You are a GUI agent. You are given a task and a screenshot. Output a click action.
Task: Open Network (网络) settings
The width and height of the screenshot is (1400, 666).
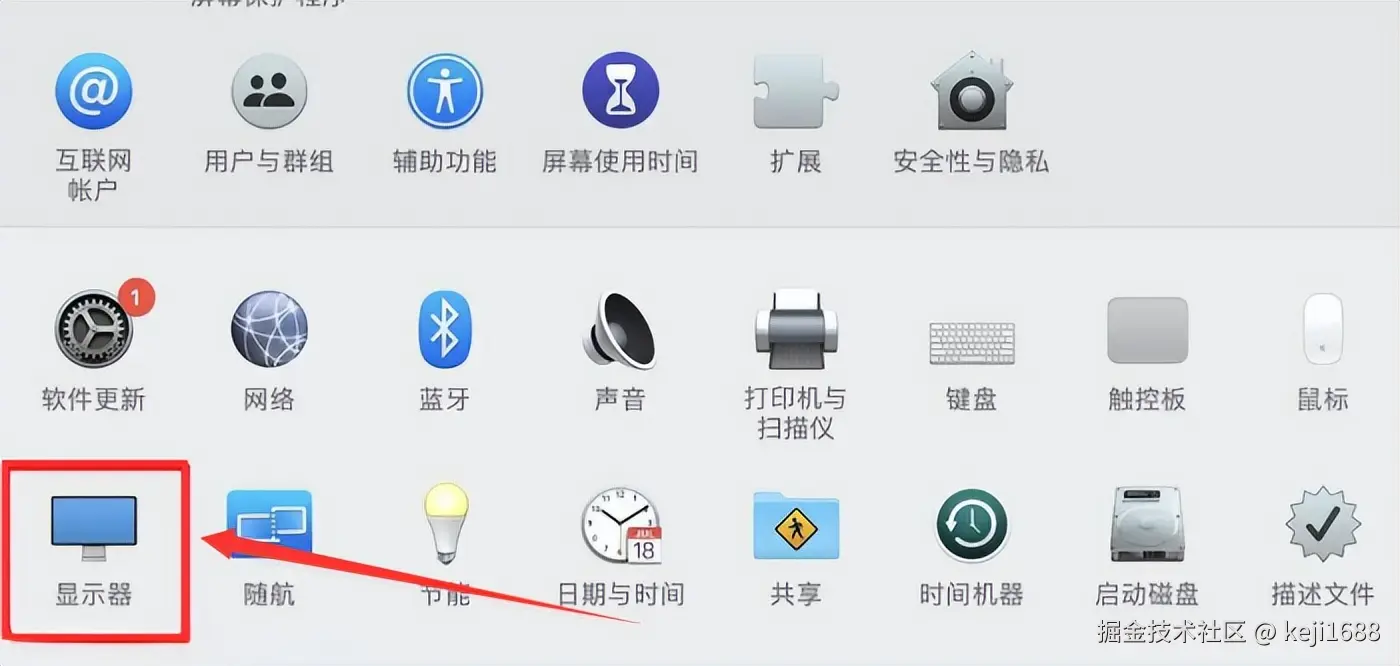click(x=269, y=330)
